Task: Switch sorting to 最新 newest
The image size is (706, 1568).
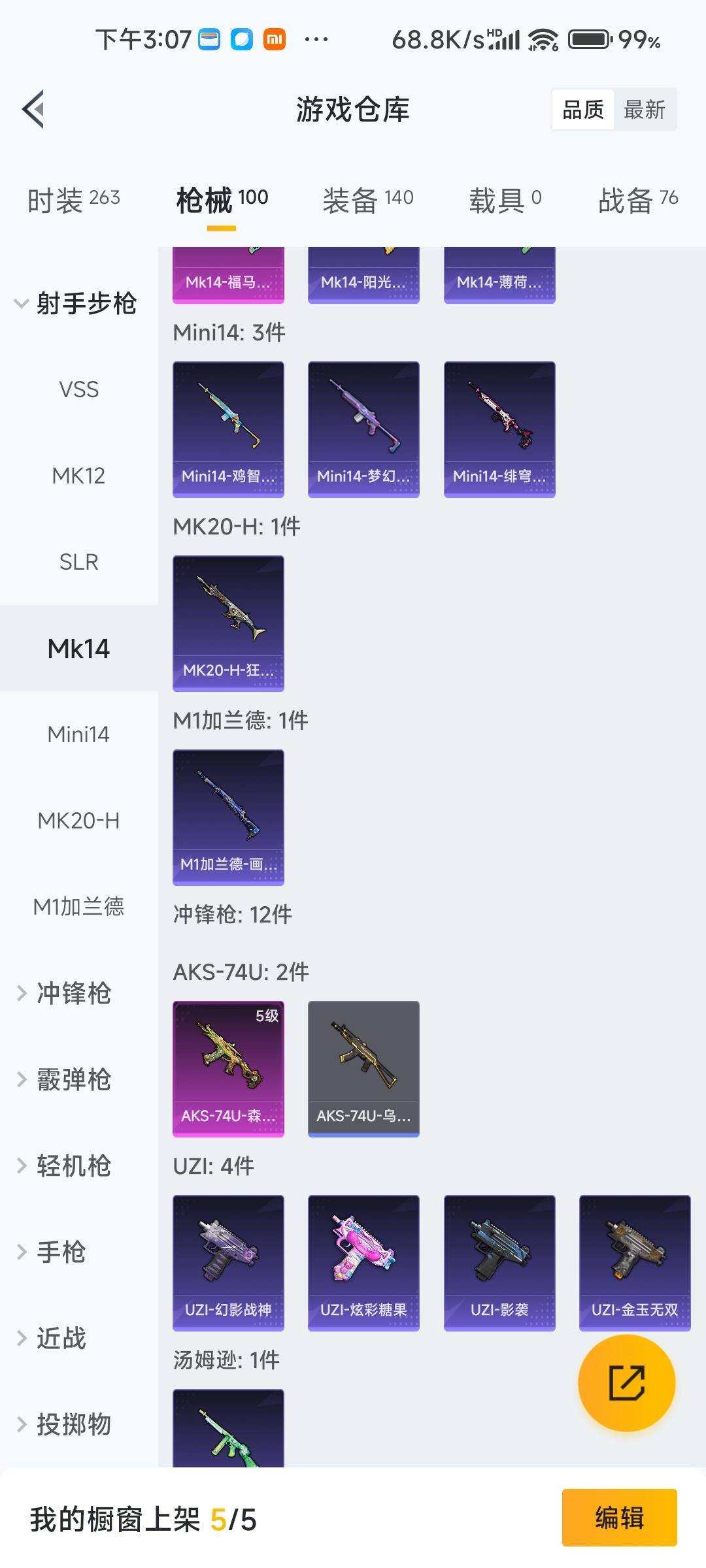Action: [x=644, y=110]
